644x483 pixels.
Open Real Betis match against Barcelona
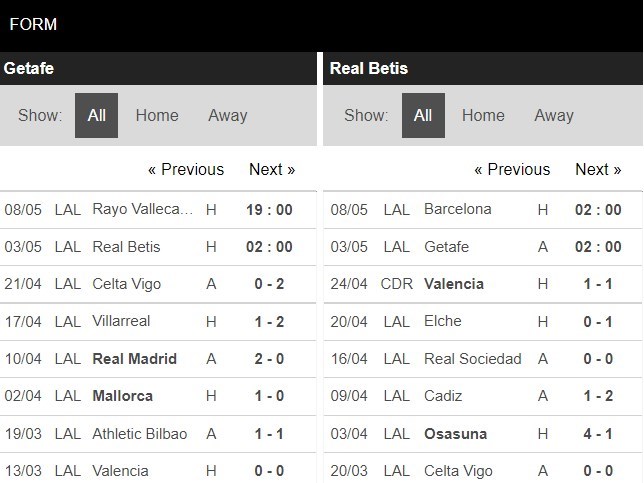point(458,209)
